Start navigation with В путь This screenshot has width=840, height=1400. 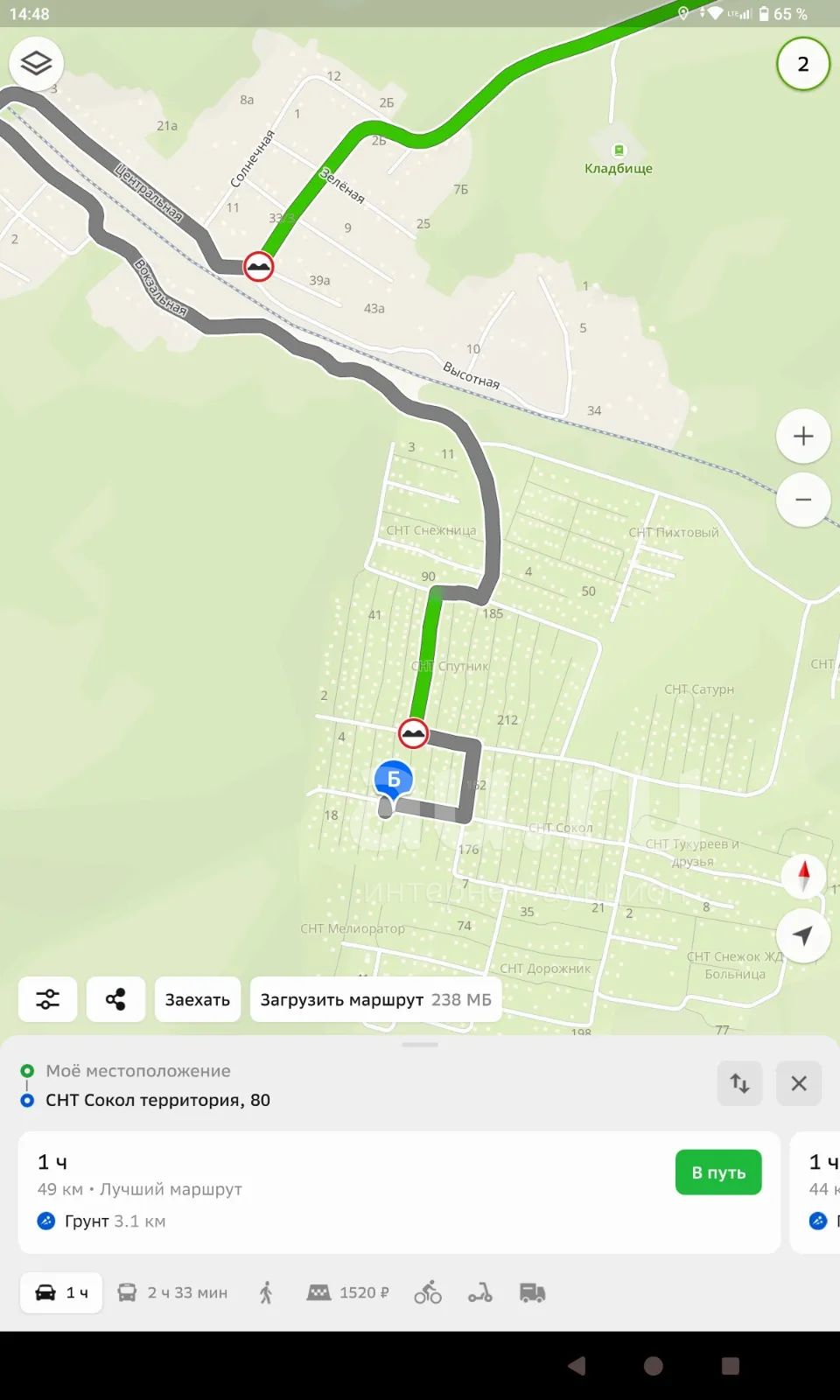click(718, 1172)
